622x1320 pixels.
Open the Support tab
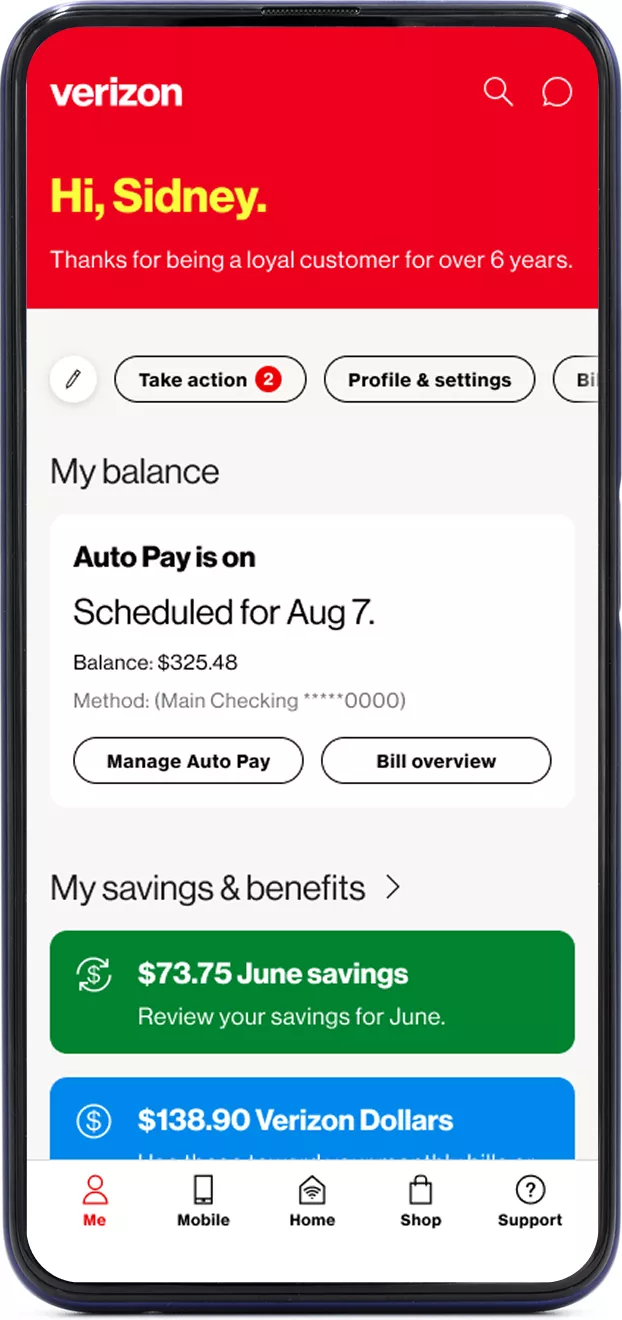coord(530,1201)
